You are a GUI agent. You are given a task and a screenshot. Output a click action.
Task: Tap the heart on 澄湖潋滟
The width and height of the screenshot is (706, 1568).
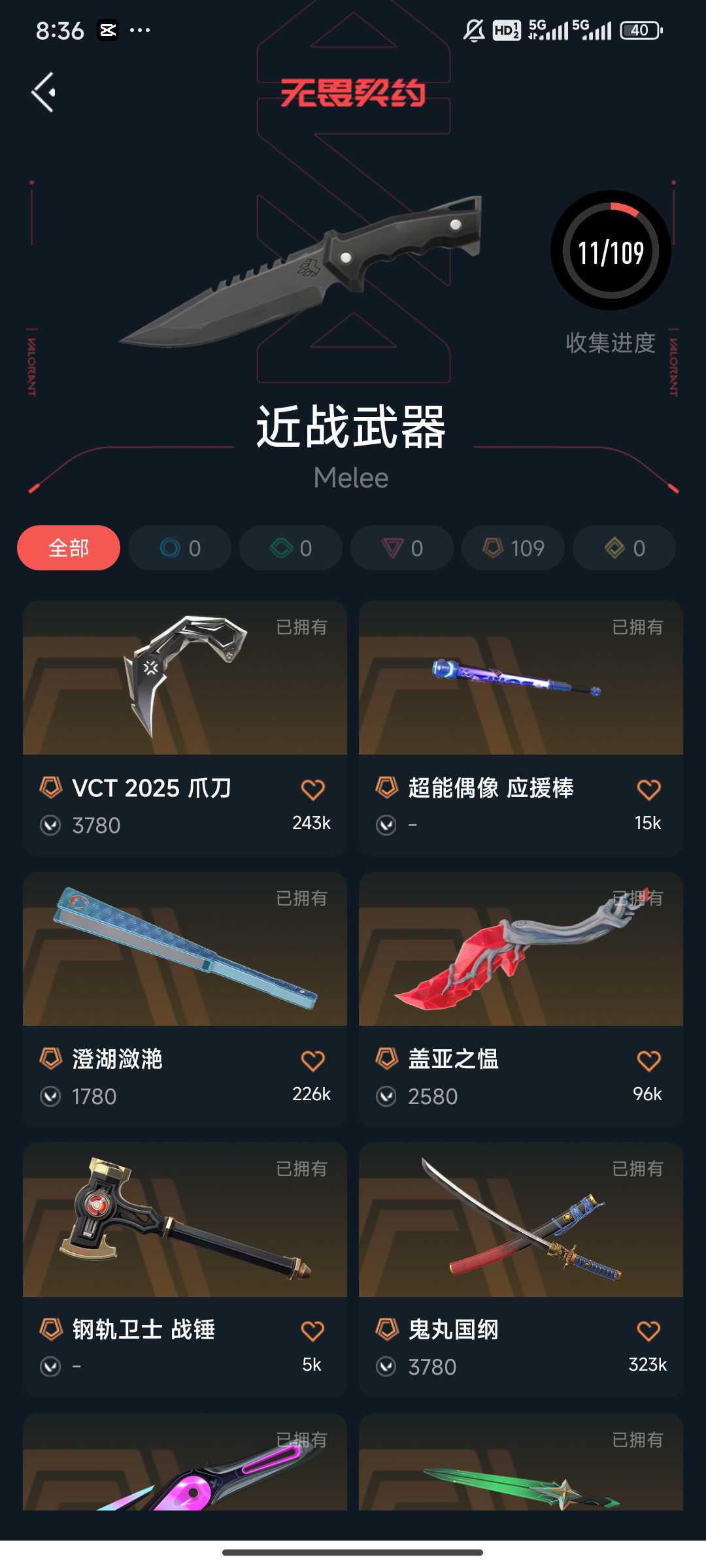tap(312, 1060)
